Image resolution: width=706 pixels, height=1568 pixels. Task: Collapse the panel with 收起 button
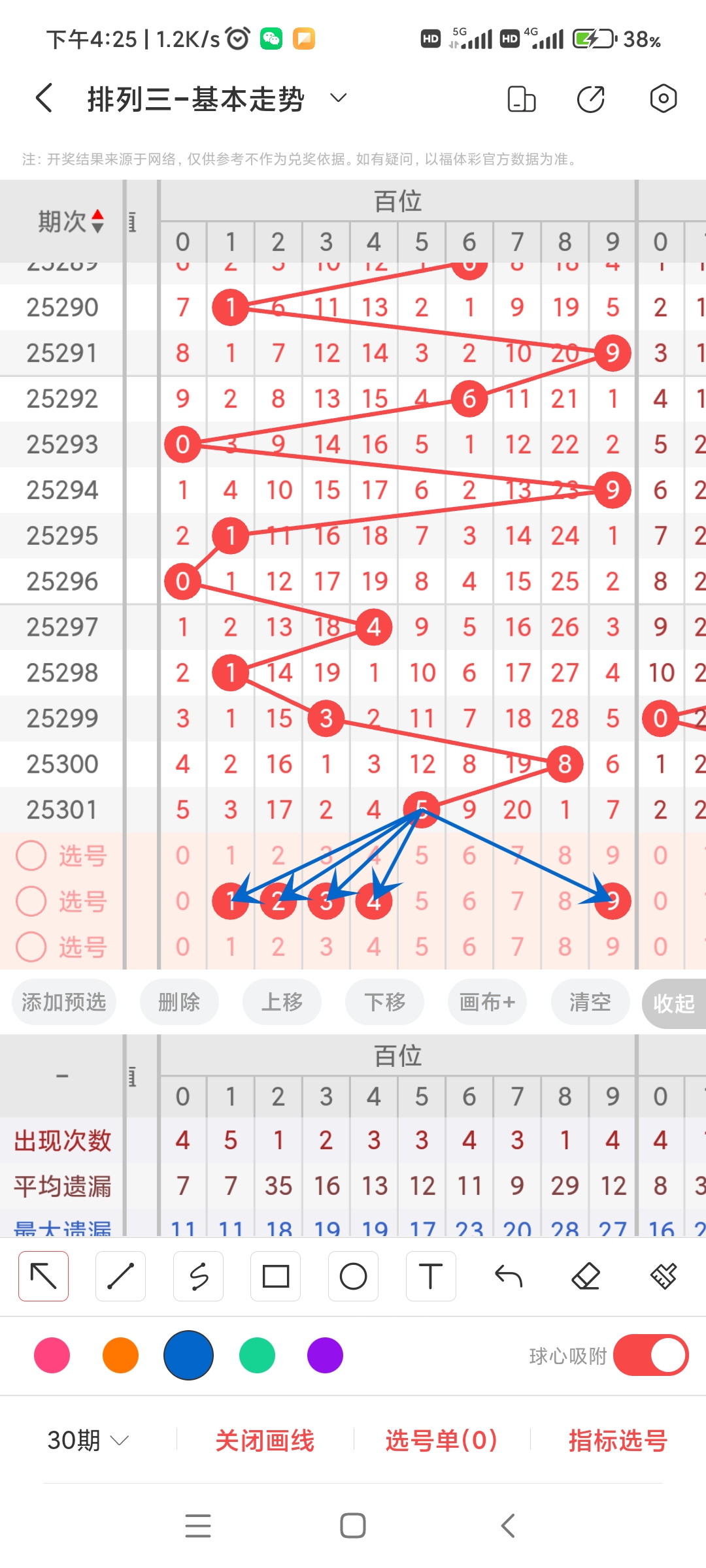[x=674, y=1002]
